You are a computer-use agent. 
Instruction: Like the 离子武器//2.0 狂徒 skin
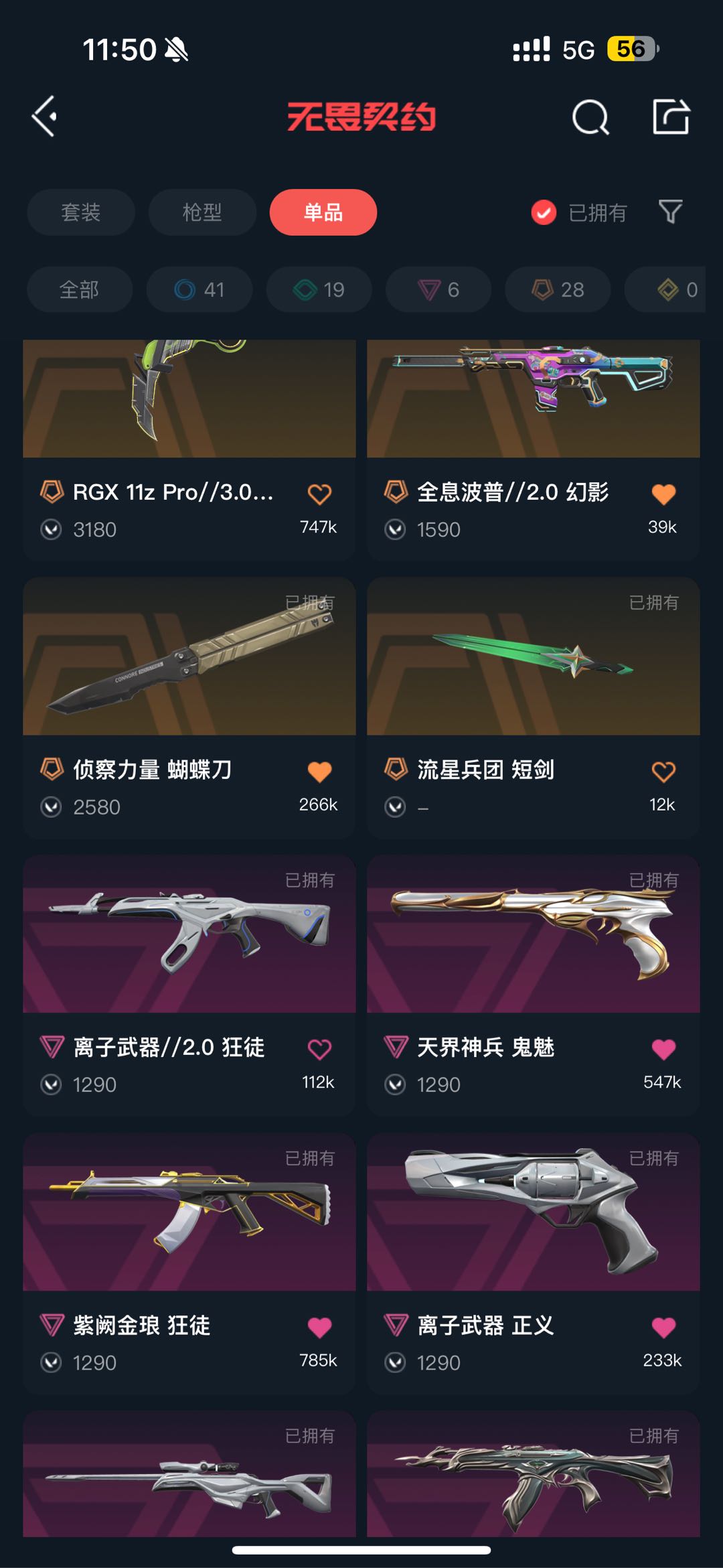pyautogui.click(x=319, y=1049)
